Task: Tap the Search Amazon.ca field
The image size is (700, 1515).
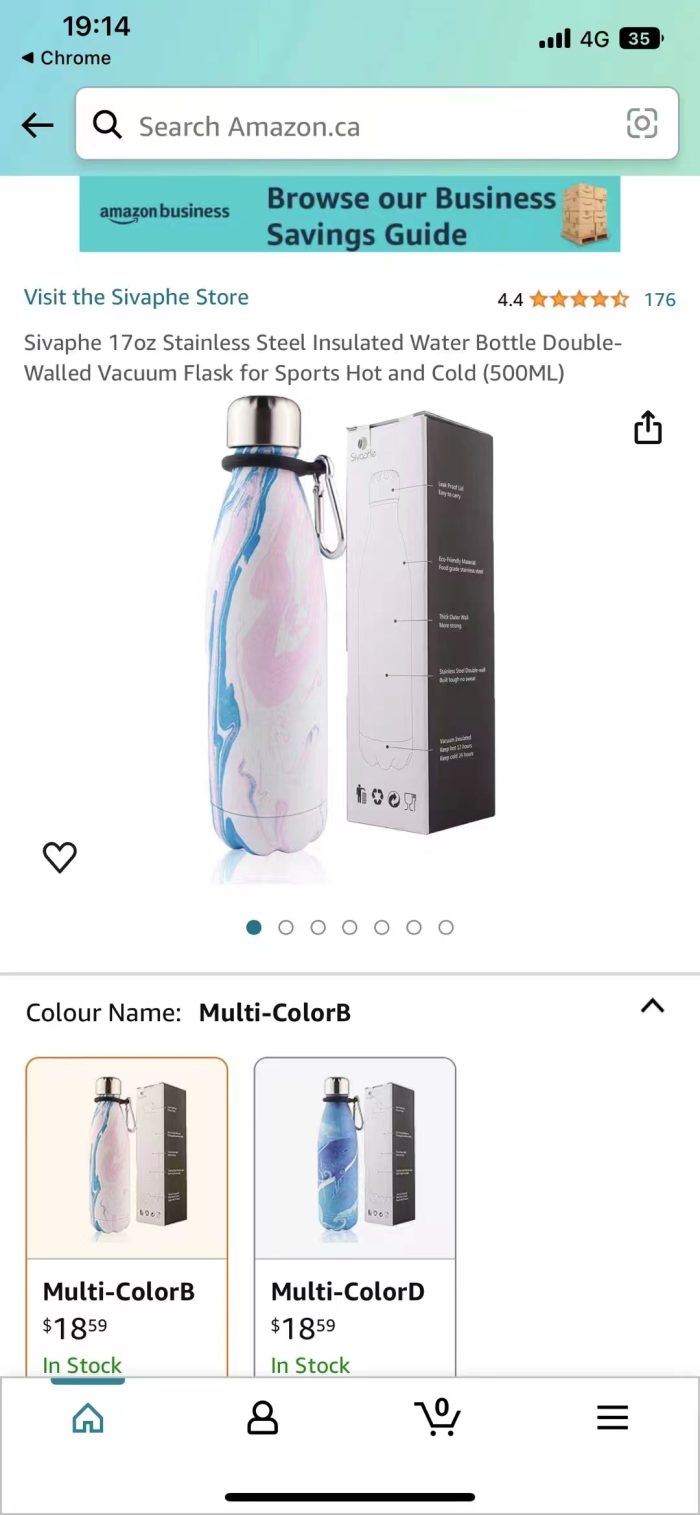Action: tap(377, 124)
